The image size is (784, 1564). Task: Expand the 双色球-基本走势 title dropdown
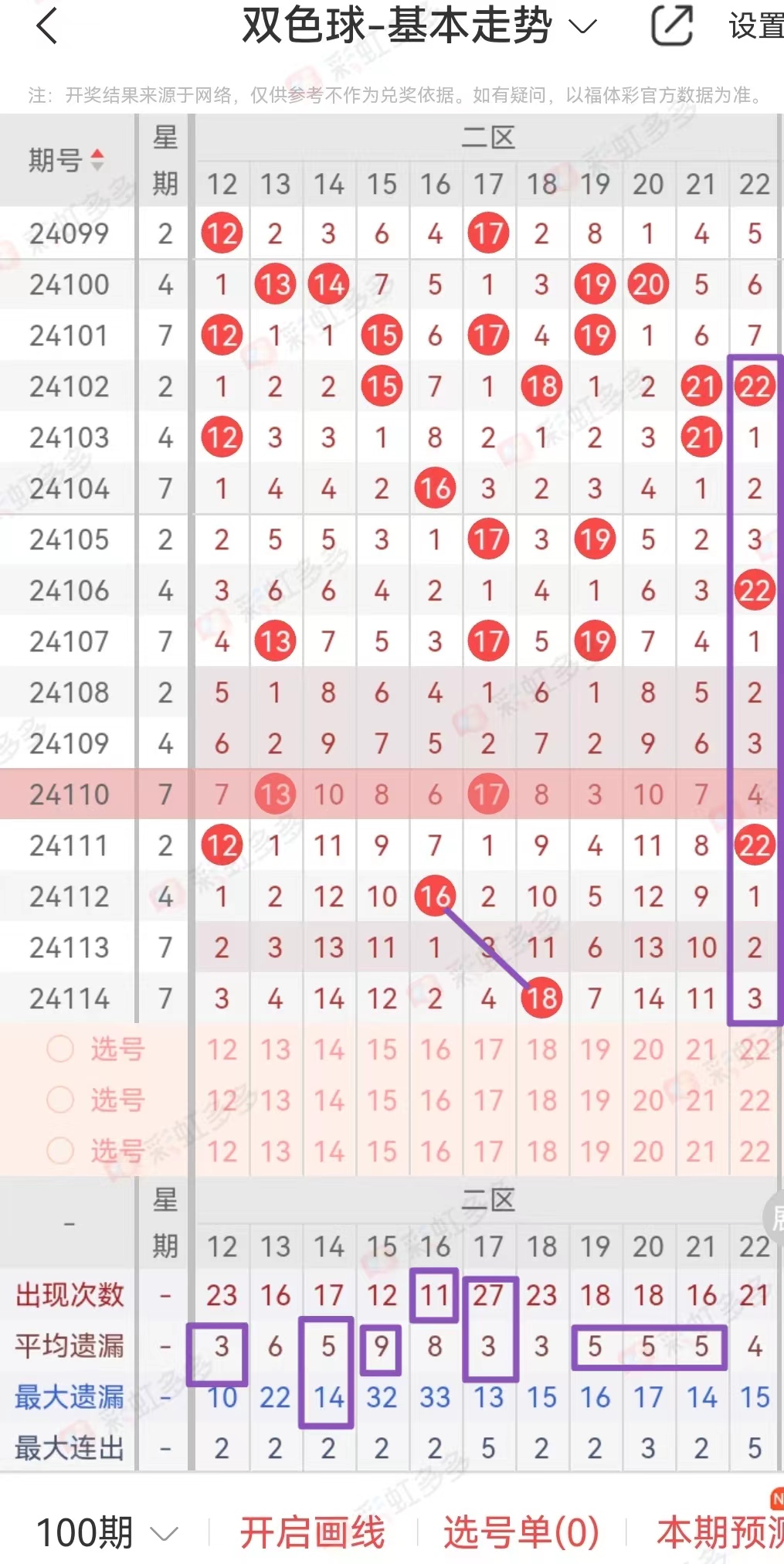[582, 25]
